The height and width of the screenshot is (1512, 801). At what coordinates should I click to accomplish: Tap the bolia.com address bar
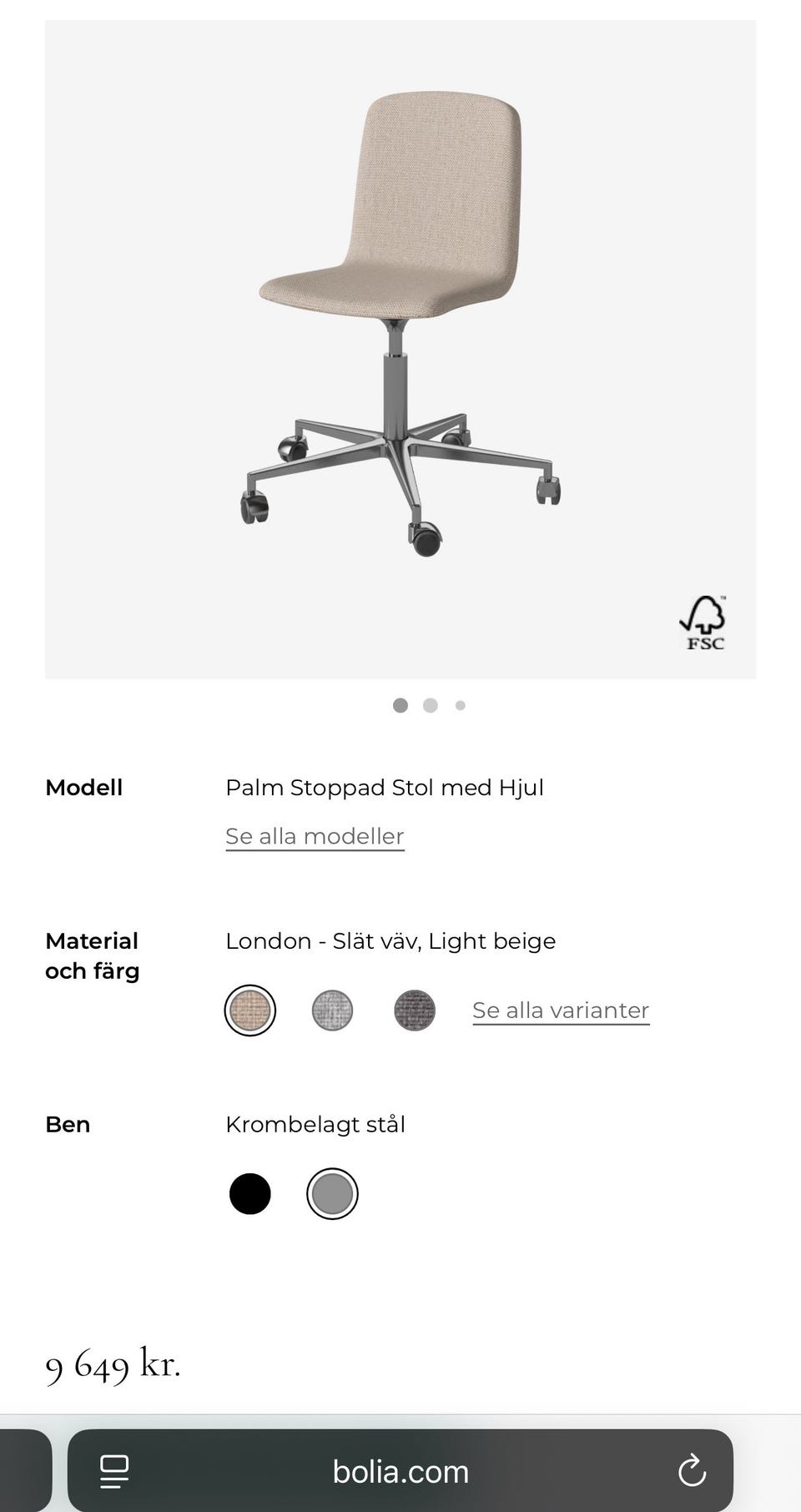(399, 1471)
